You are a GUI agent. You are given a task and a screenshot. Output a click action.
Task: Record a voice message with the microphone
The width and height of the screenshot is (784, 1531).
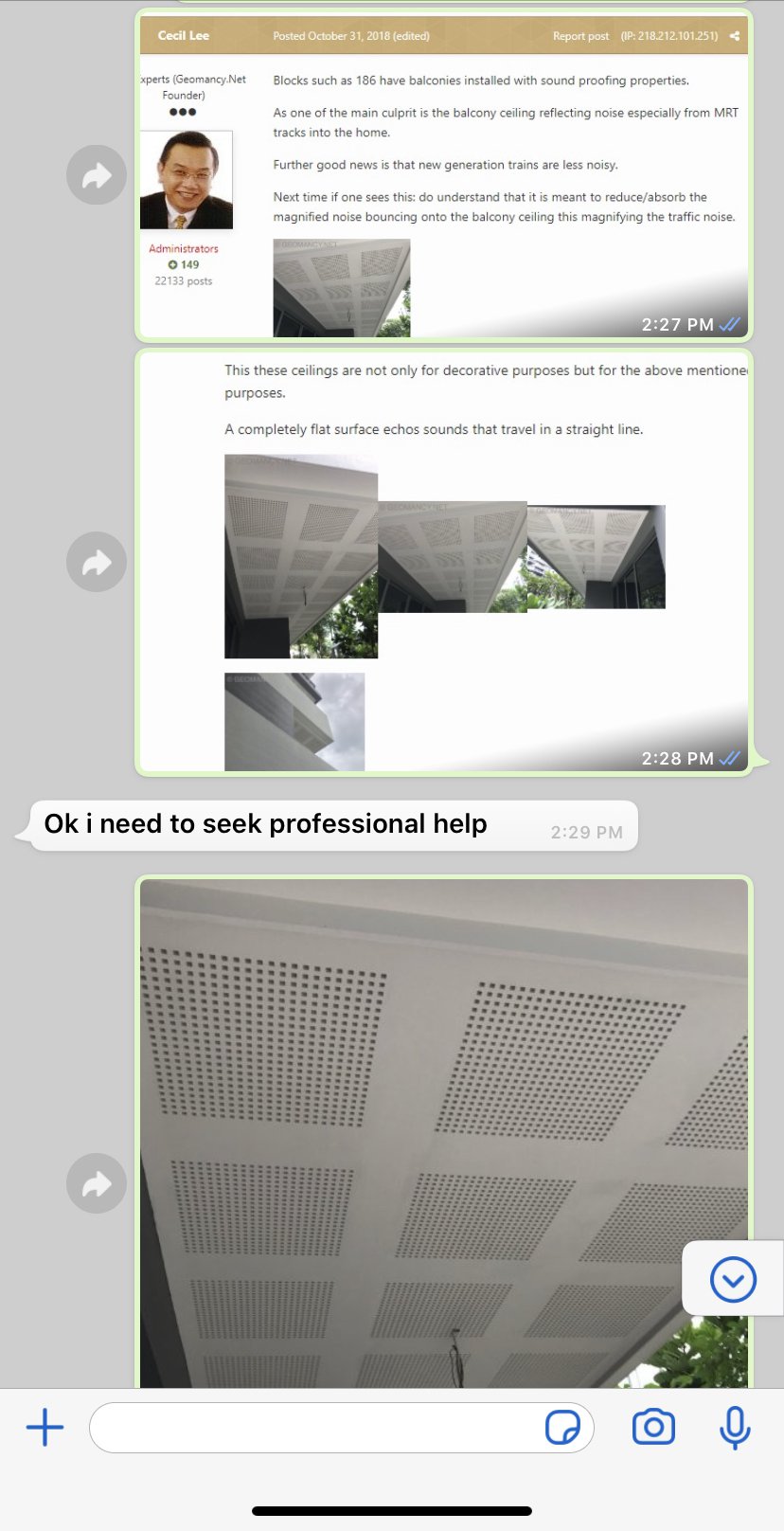pyautogui.click(x=735, y=1427)
